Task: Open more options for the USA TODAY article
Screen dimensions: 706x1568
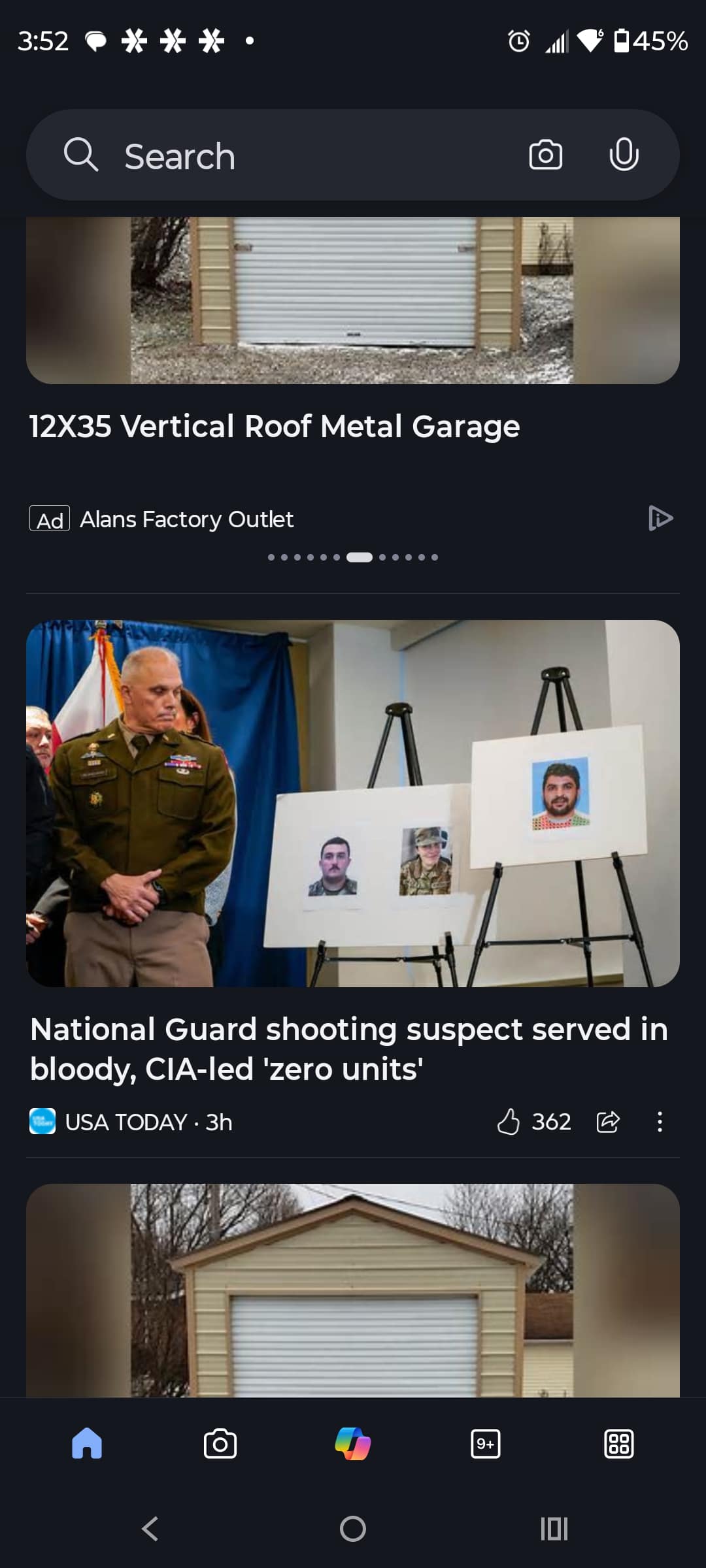Action: 660,1122
